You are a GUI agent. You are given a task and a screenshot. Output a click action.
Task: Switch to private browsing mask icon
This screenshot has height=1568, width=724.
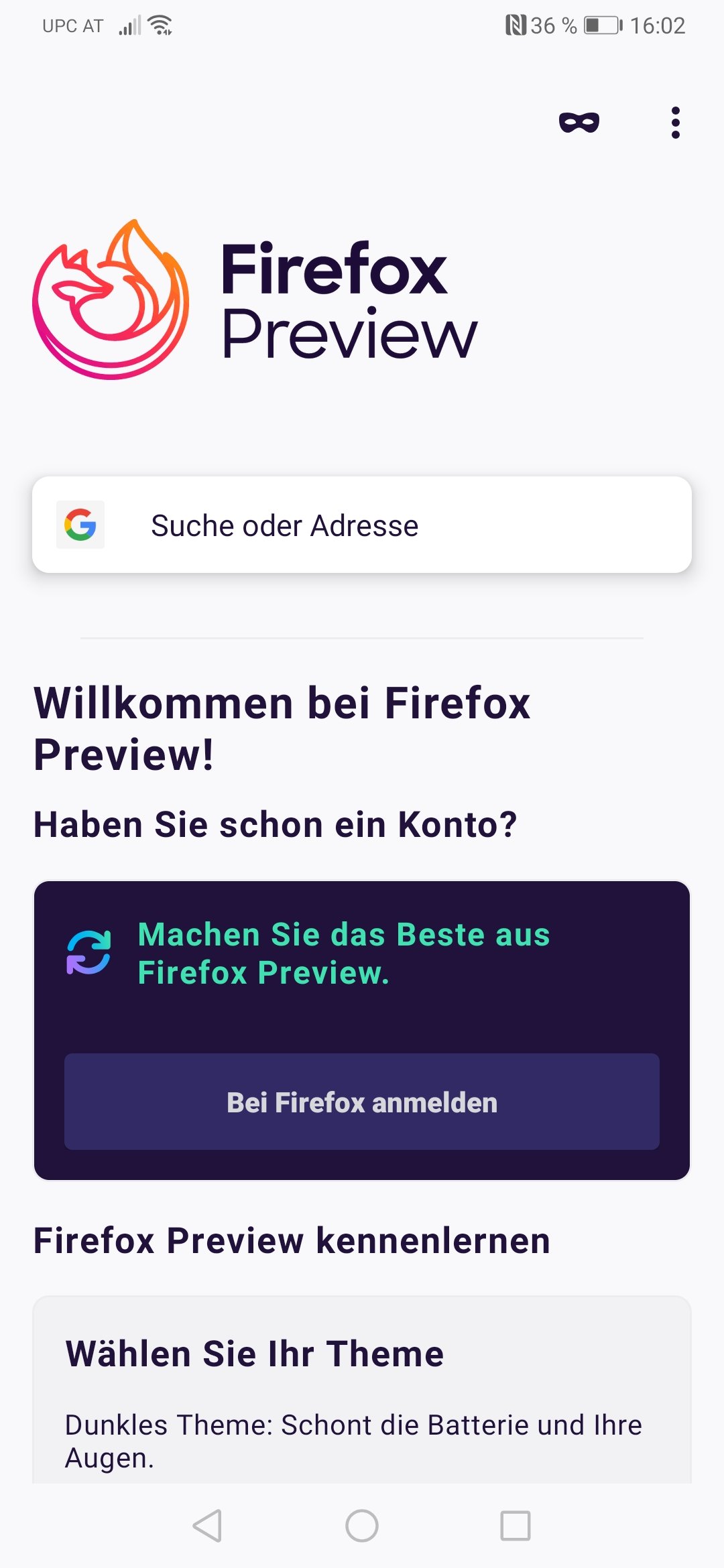[579, 123]
